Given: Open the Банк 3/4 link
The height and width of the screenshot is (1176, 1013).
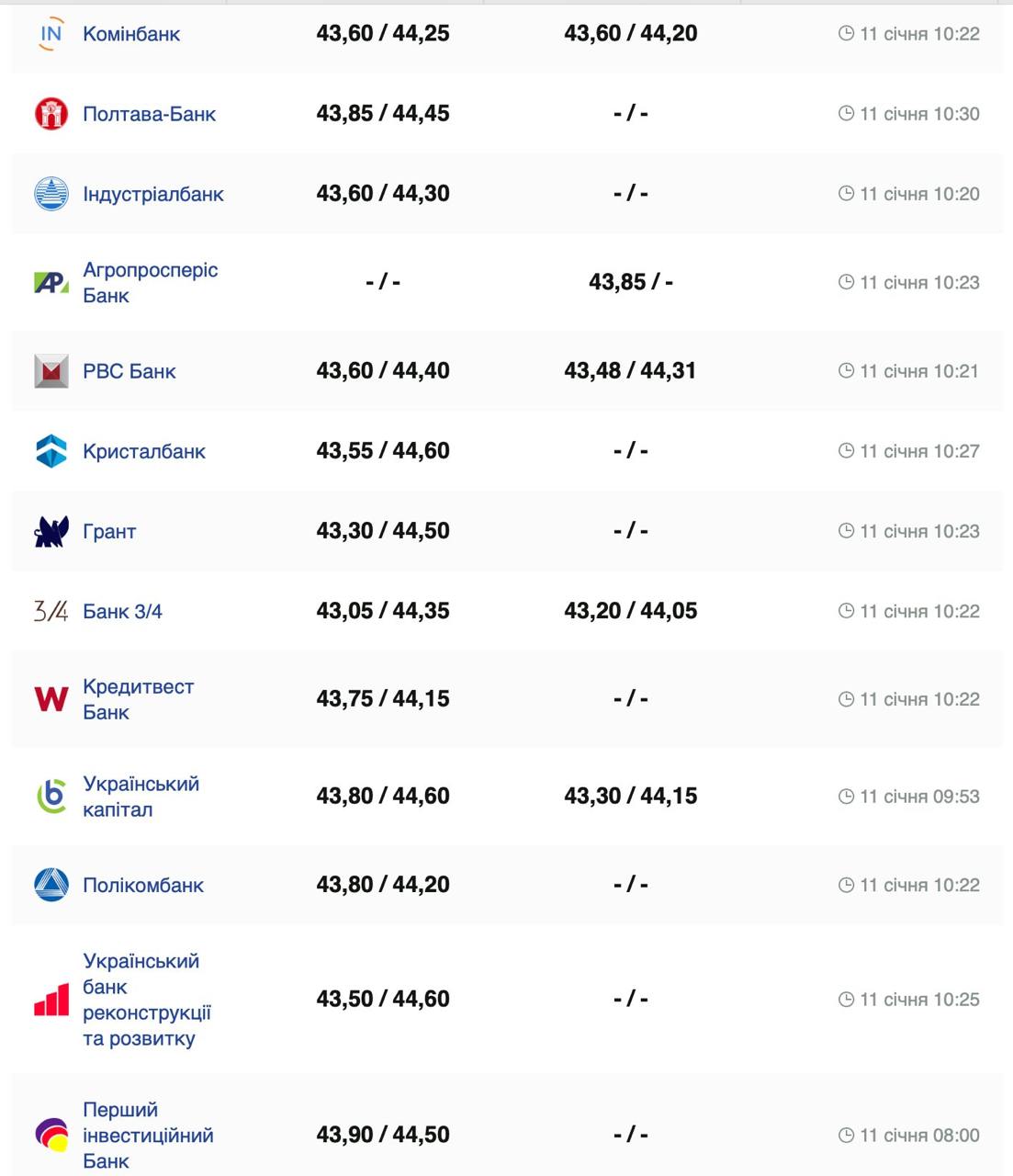Looking at the screenshot, I should click(122, 611).
